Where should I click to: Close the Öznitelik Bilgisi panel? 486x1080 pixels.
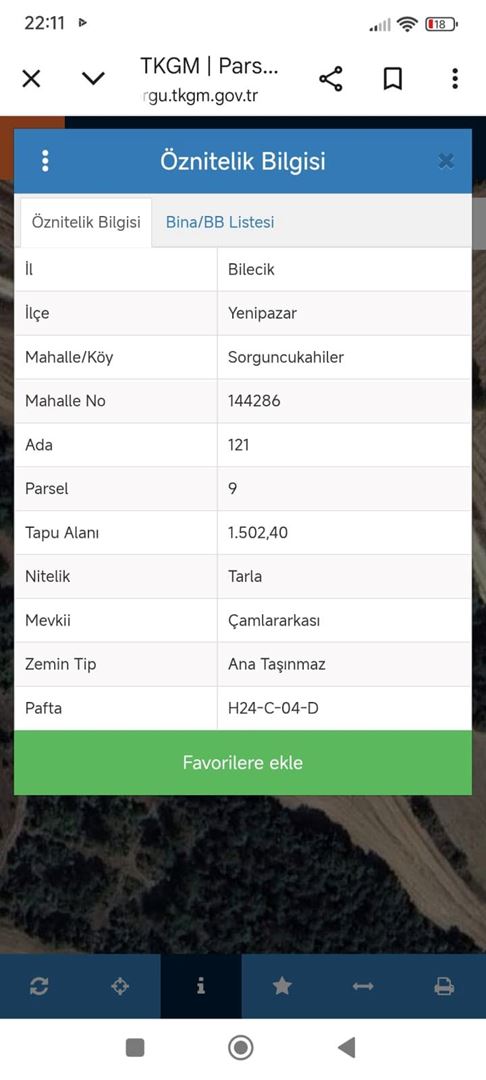[445, 161]
